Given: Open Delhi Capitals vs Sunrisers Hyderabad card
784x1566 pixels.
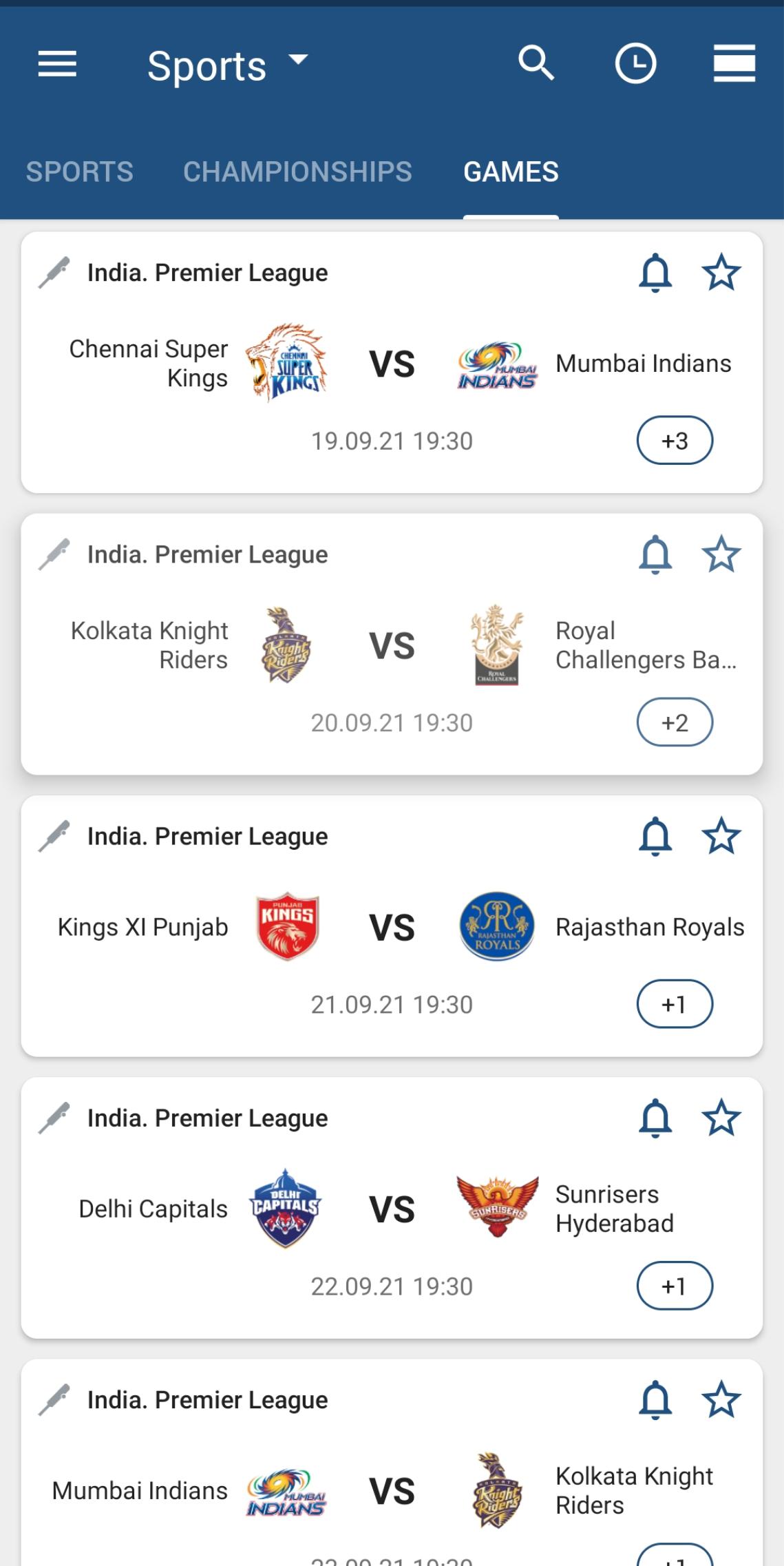Looking at the screenshot, I should (x=392, y=1208).
